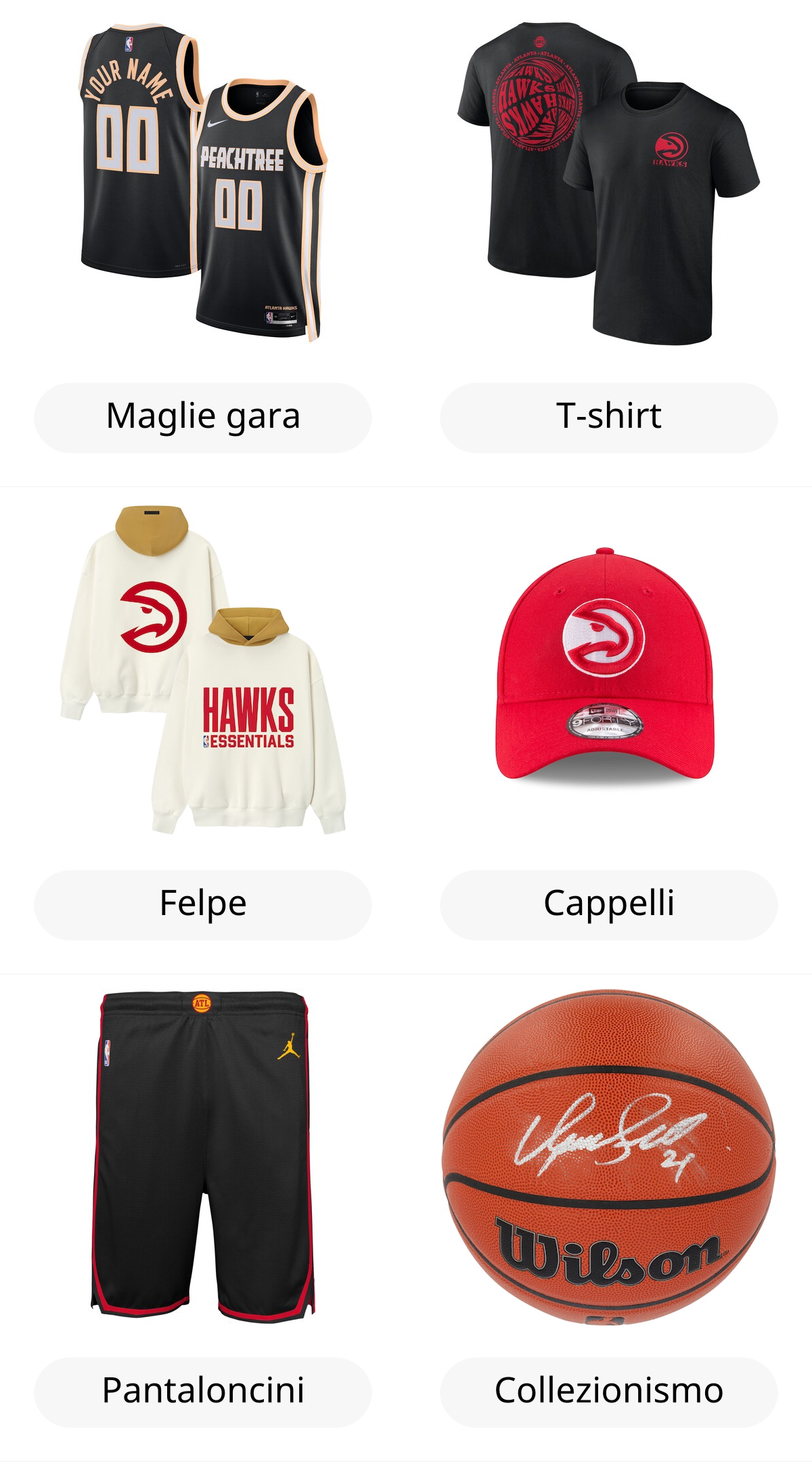Tap the signed Wilson basketball image
Image resolution: width=812 pixels, height=1462 pixels.
pyautogui.click(x=608, y=1156)
